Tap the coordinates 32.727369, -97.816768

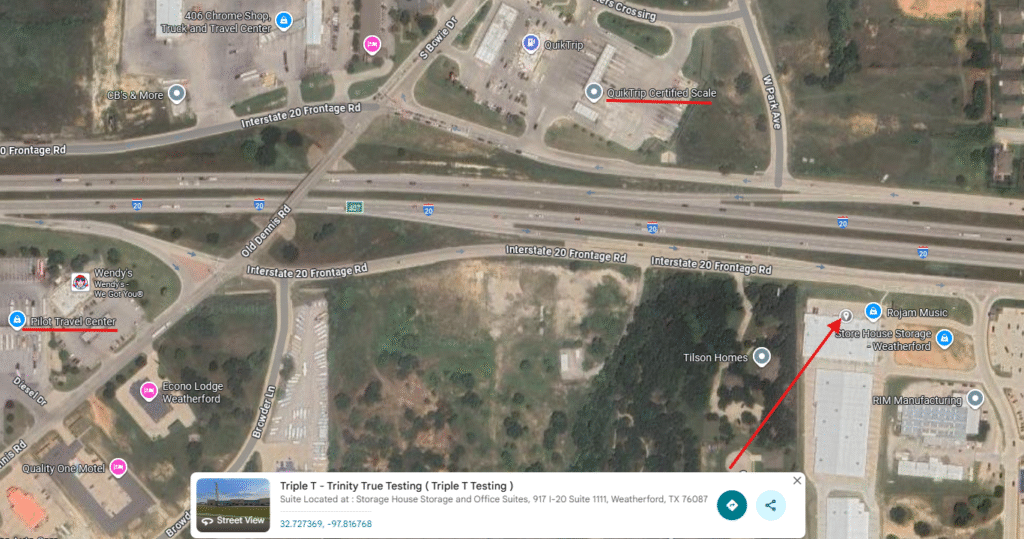[x=326, y=524]
